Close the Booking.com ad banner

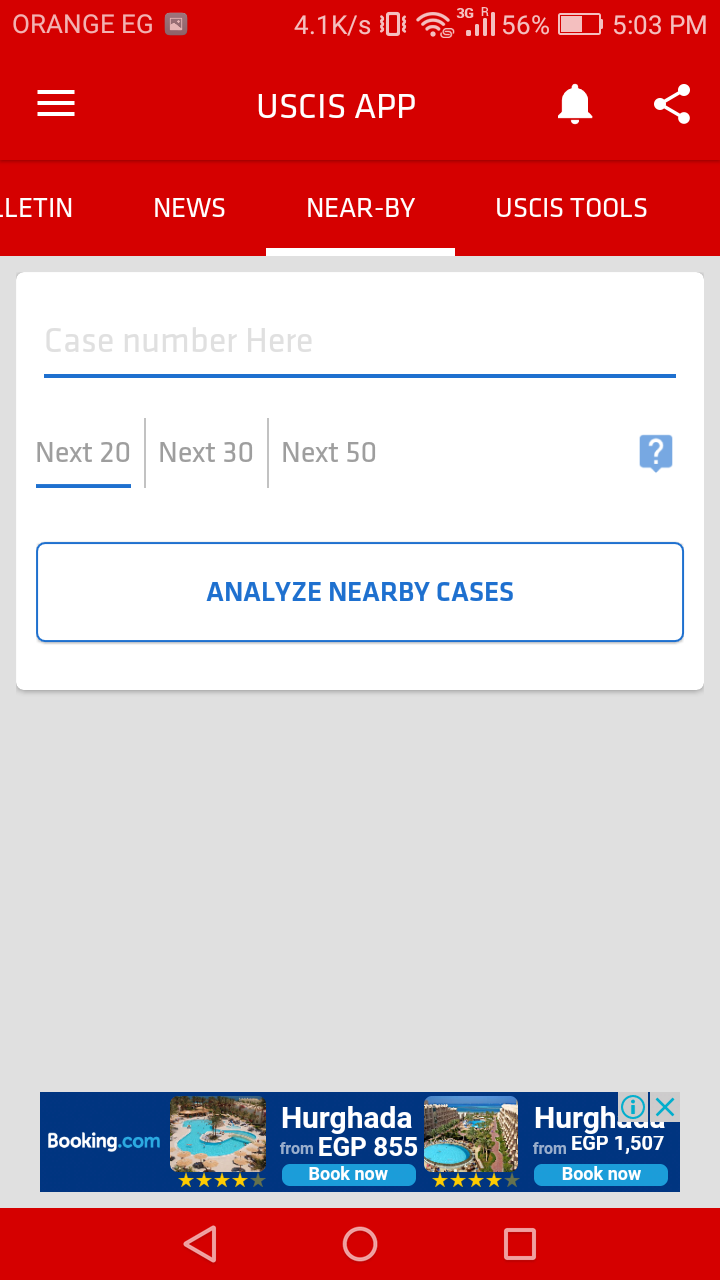665,1107
